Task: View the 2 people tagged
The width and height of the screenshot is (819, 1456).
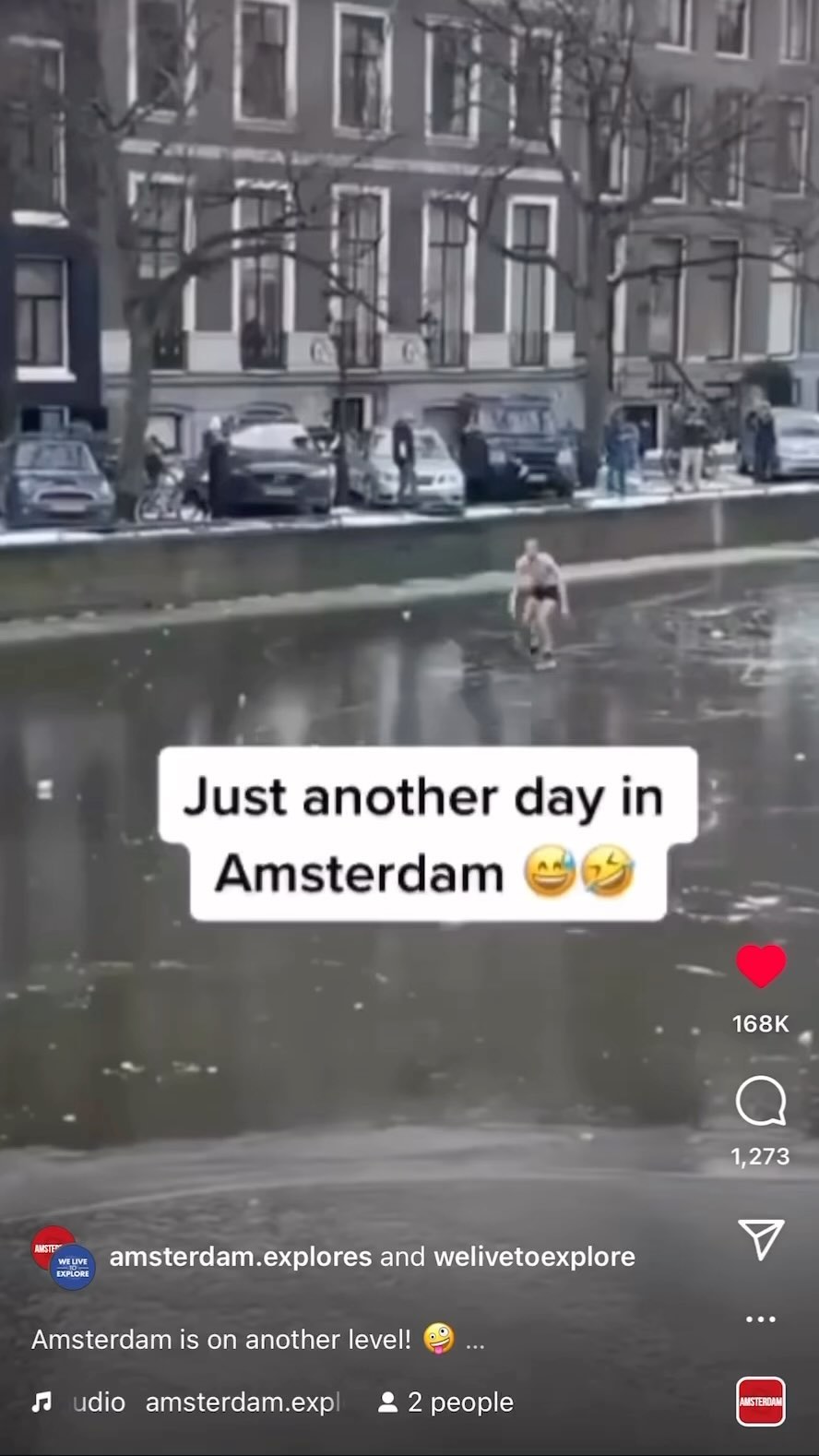Action: click(x=446, y=1402)
